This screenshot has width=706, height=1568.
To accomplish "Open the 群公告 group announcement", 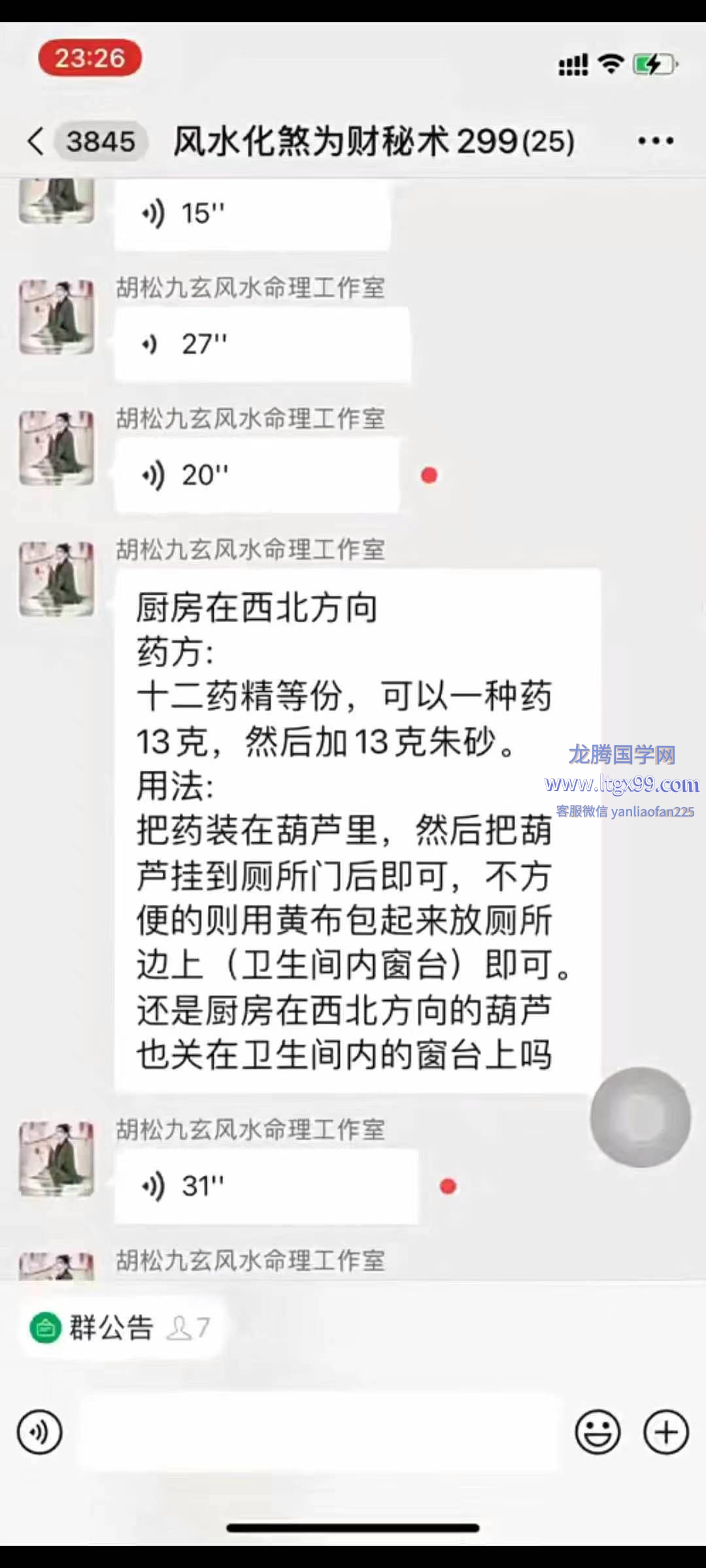I will [x=111, y=1328].
